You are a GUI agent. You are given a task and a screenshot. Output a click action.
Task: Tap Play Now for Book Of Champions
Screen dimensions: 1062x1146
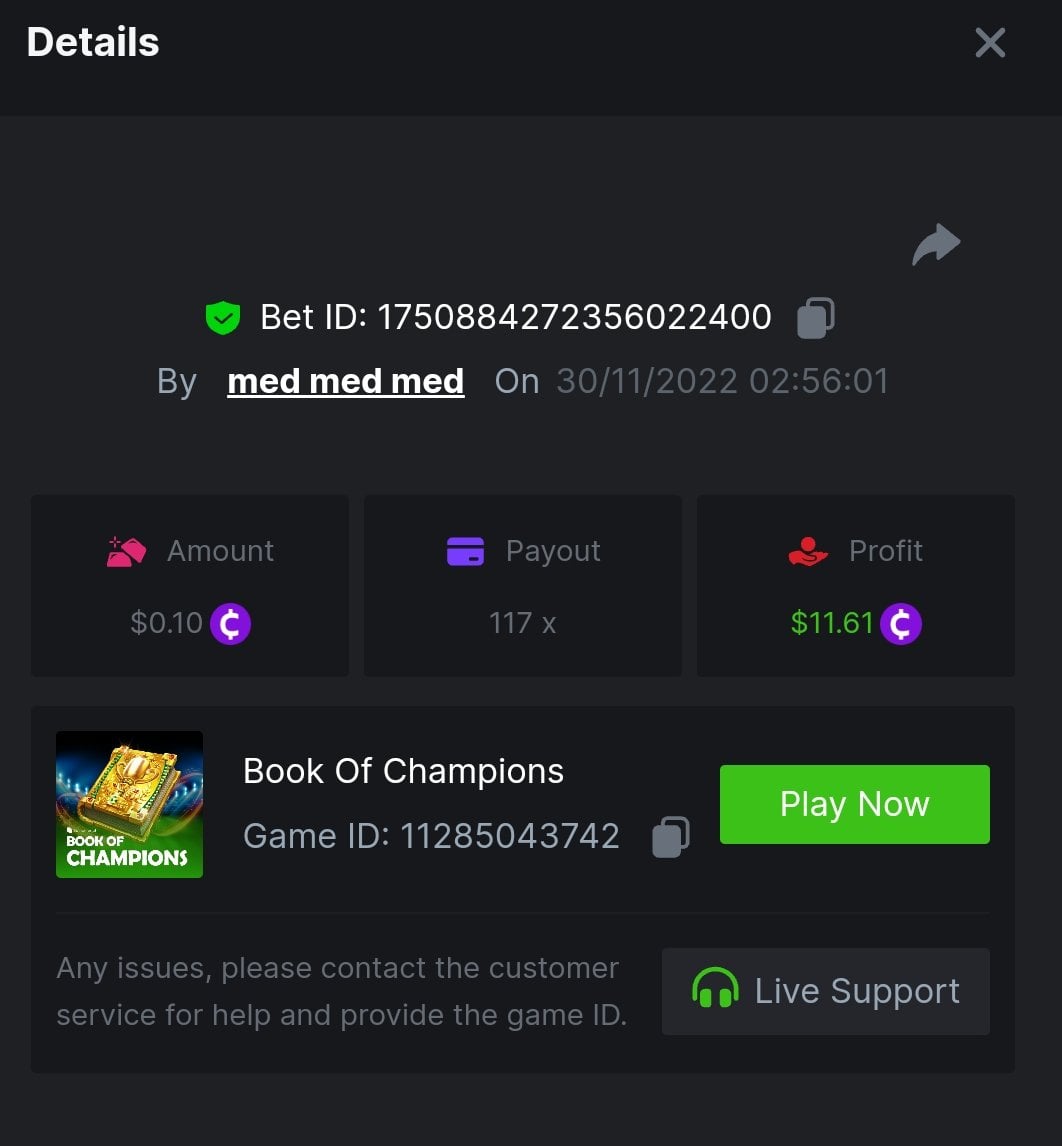click(854, 804)
